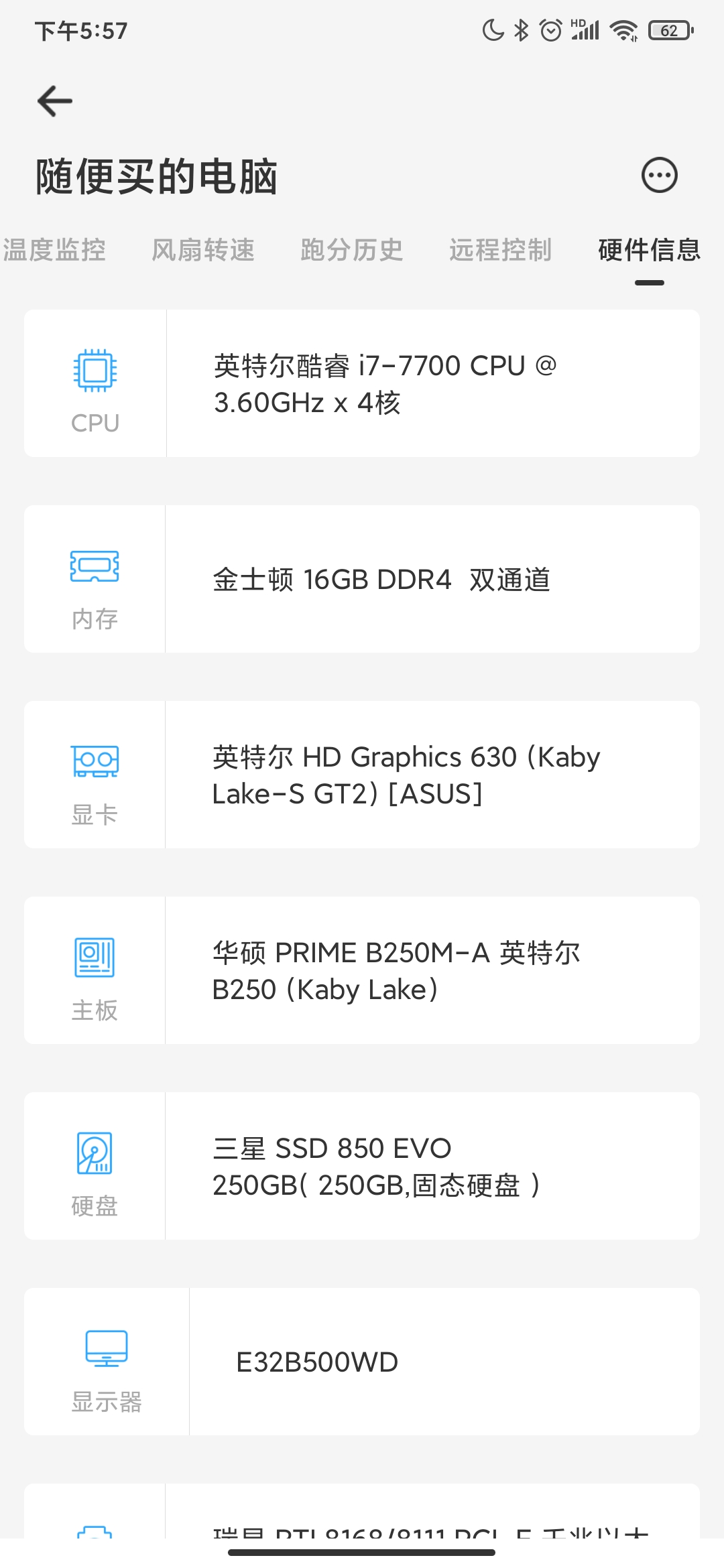
Task: Select the 硬盘 hard disk icon
Action: pos(95,1153)
